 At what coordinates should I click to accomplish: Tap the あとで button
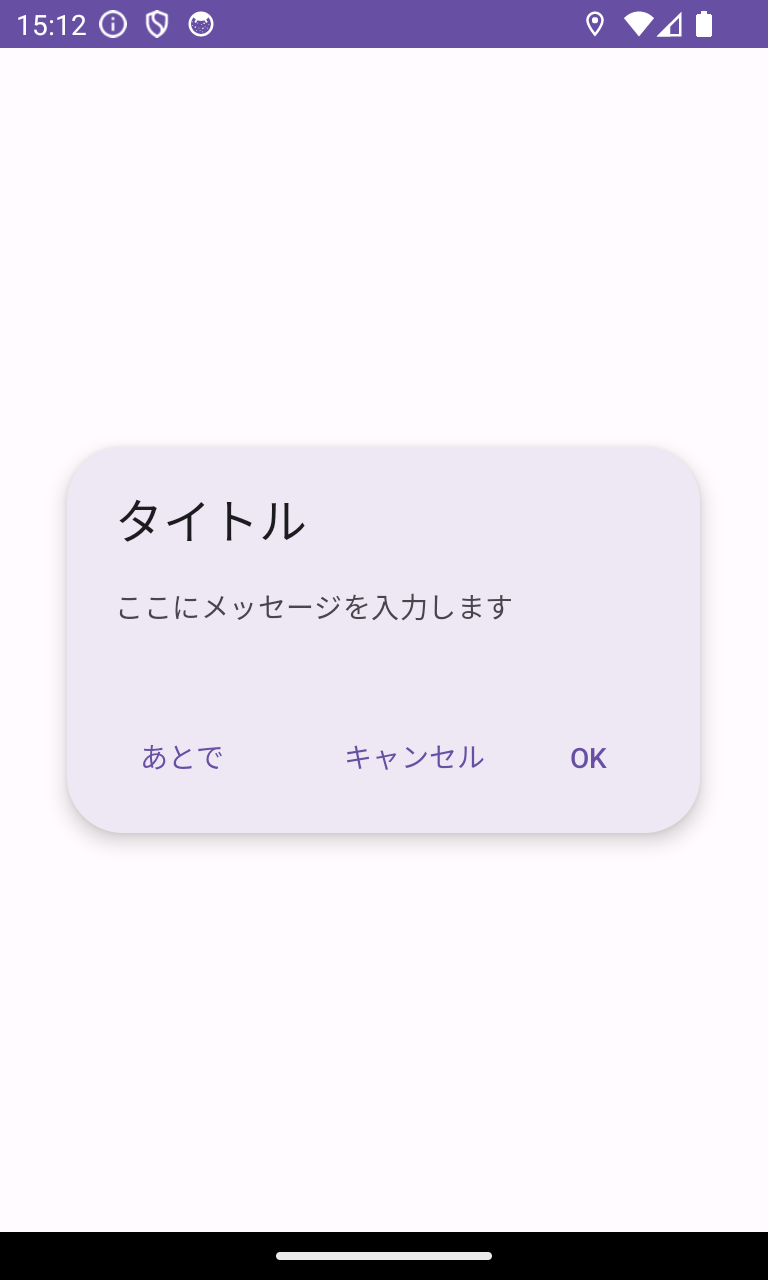click(181, 758)
